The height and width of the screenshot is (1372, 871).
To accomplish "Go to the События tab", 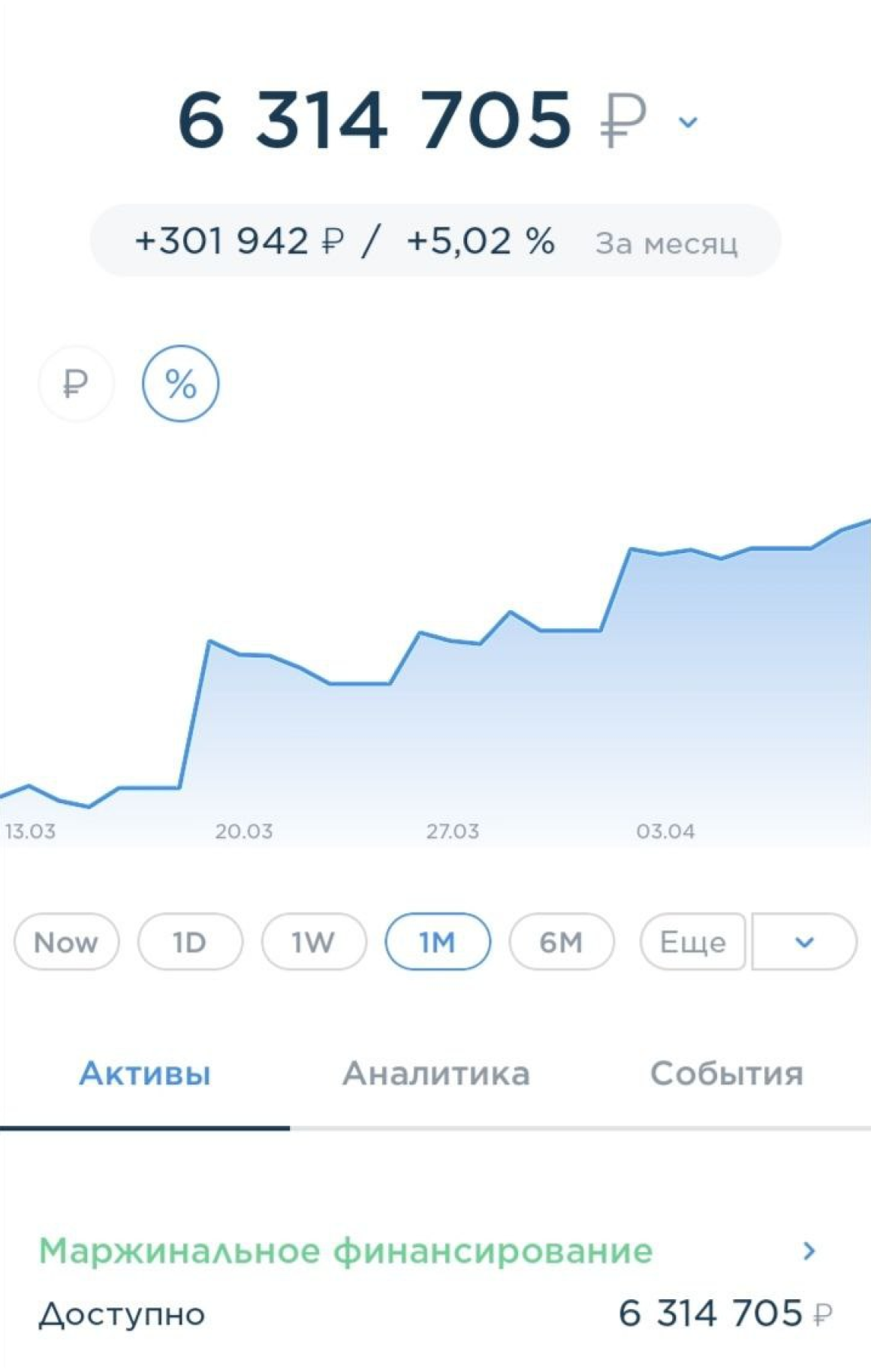I will pyautogui.click(x=726, y=1074).
